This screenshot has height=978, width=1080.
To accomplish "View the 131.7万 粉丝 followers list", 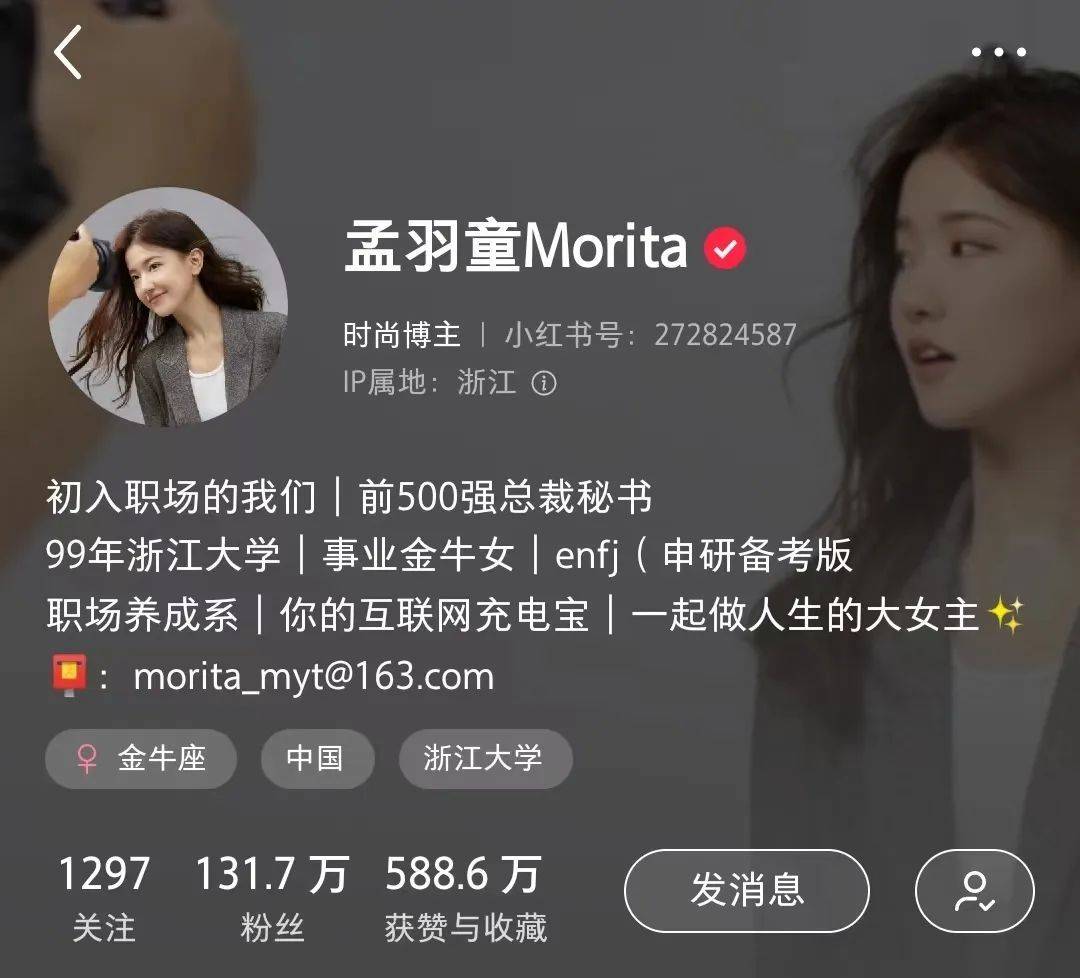I will coord(271,897).
